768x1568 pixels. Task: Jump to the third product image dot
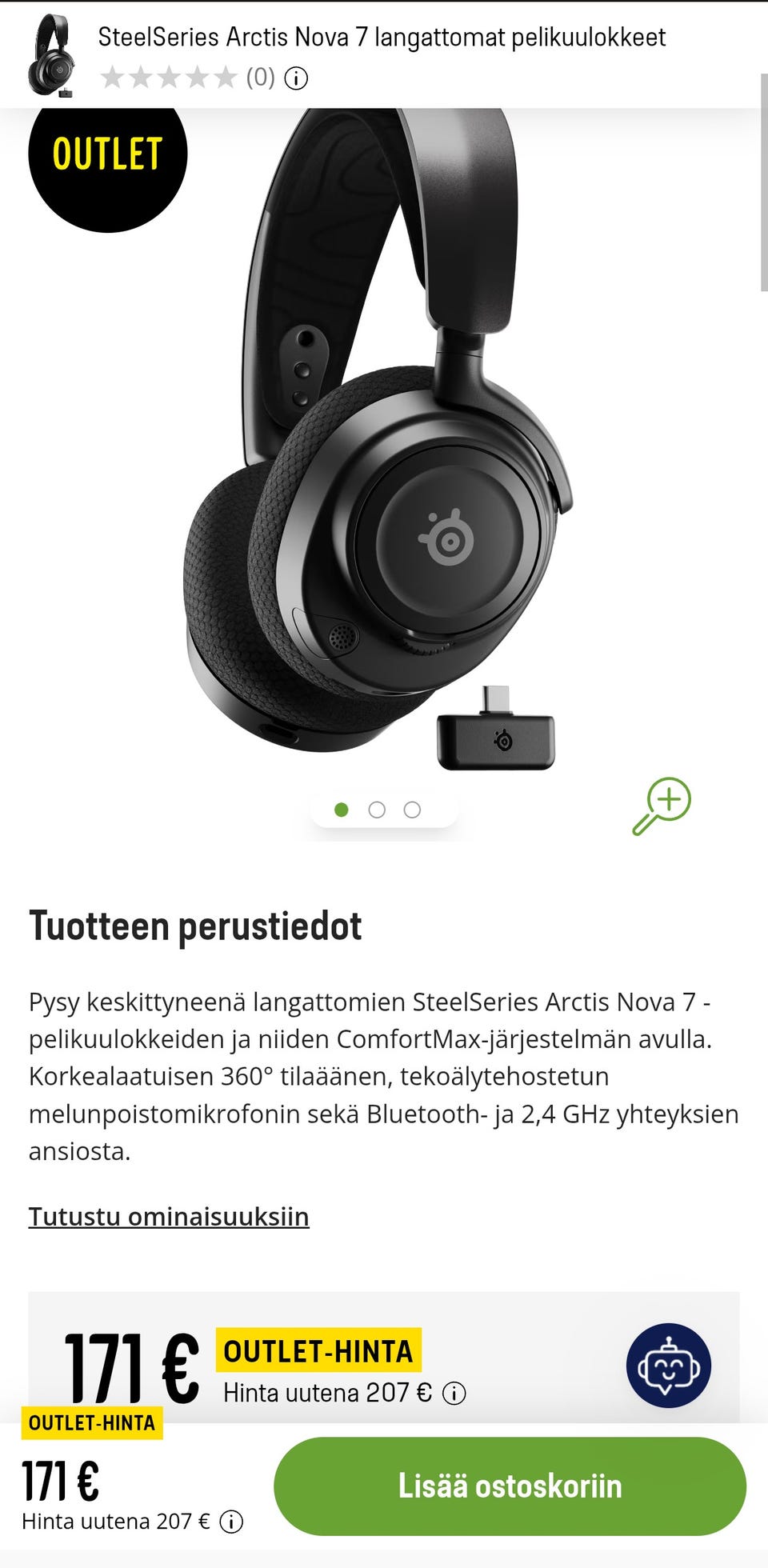click(x=412, y=810)
